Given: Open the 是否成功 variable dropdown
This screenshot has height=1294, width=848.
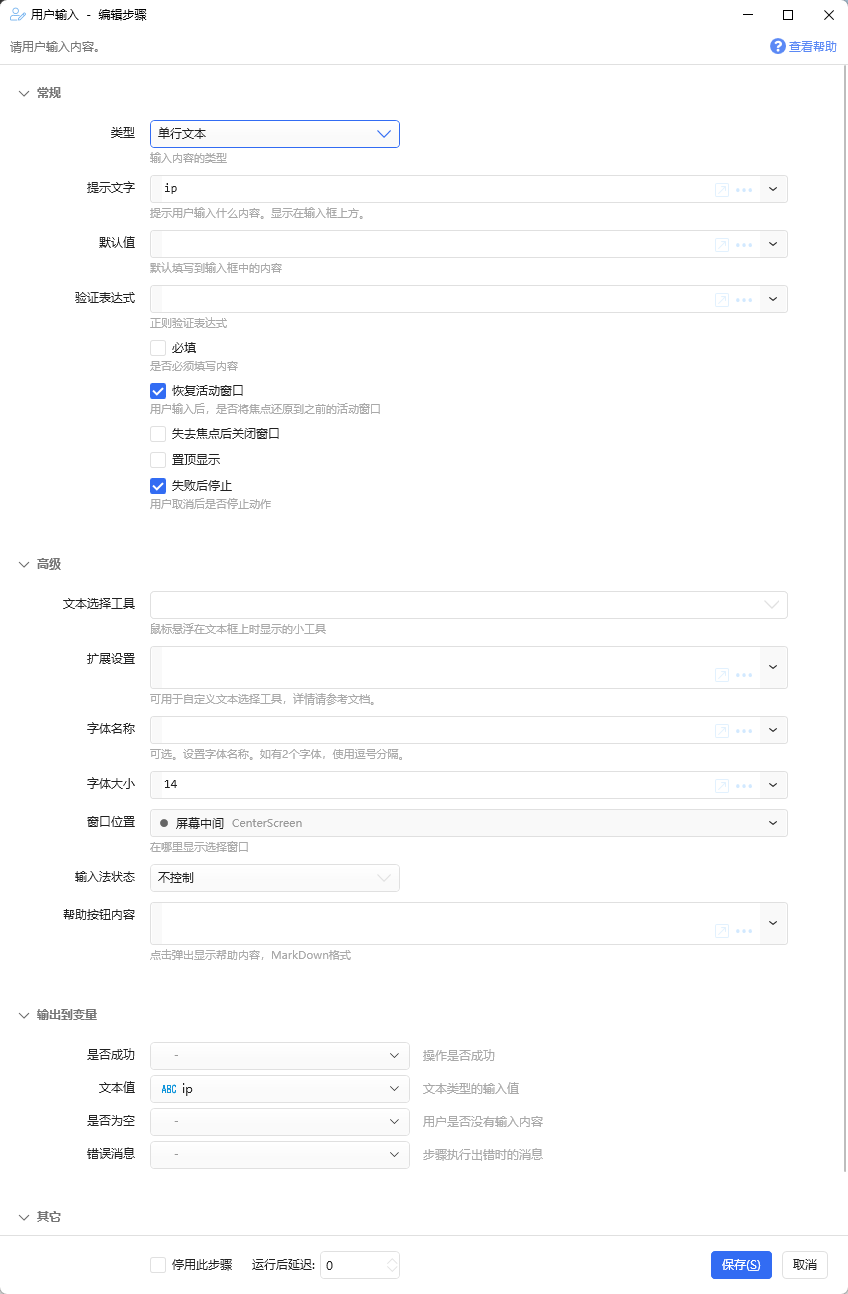Looking at the screenshot, I should click(x=279, y=1056).
